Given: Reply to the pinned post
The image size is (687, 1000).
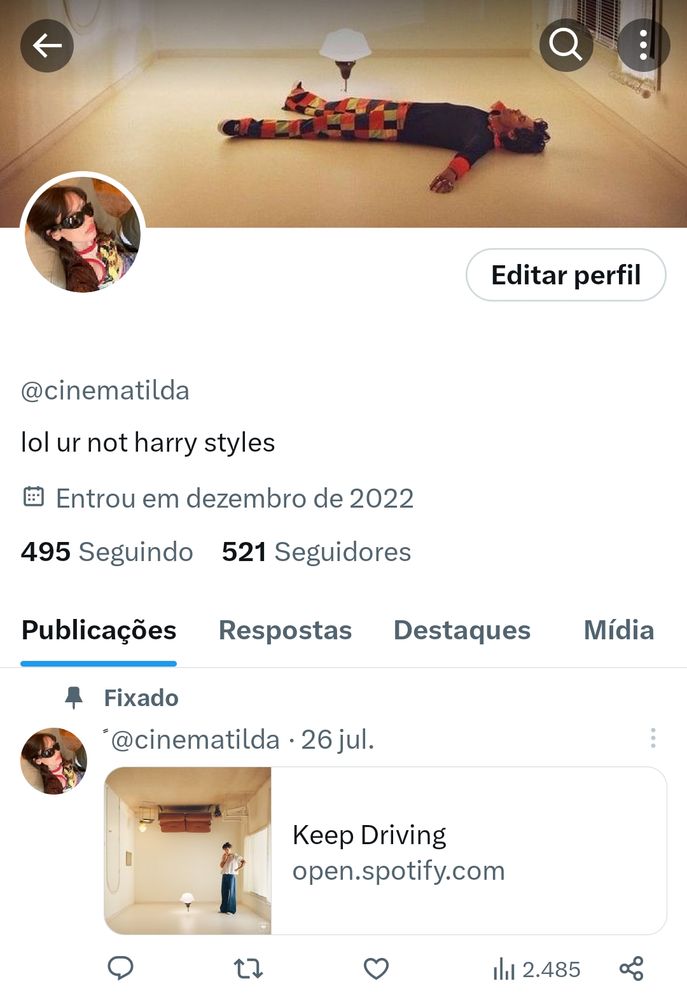Looking at the screenshot, I should 121,968.
